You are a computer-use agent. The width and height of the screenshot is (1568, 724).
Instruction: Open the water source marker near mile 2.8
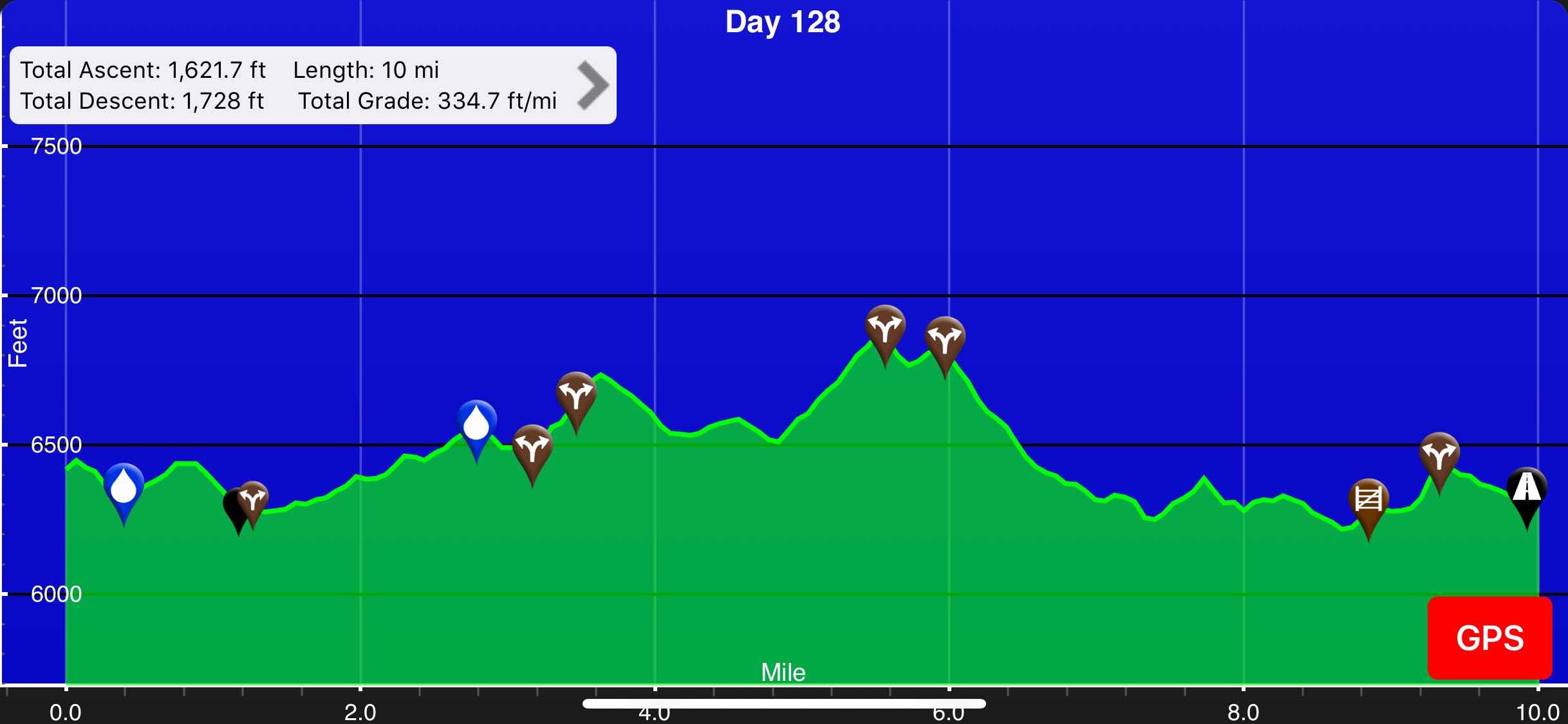(x=476, y=425)
